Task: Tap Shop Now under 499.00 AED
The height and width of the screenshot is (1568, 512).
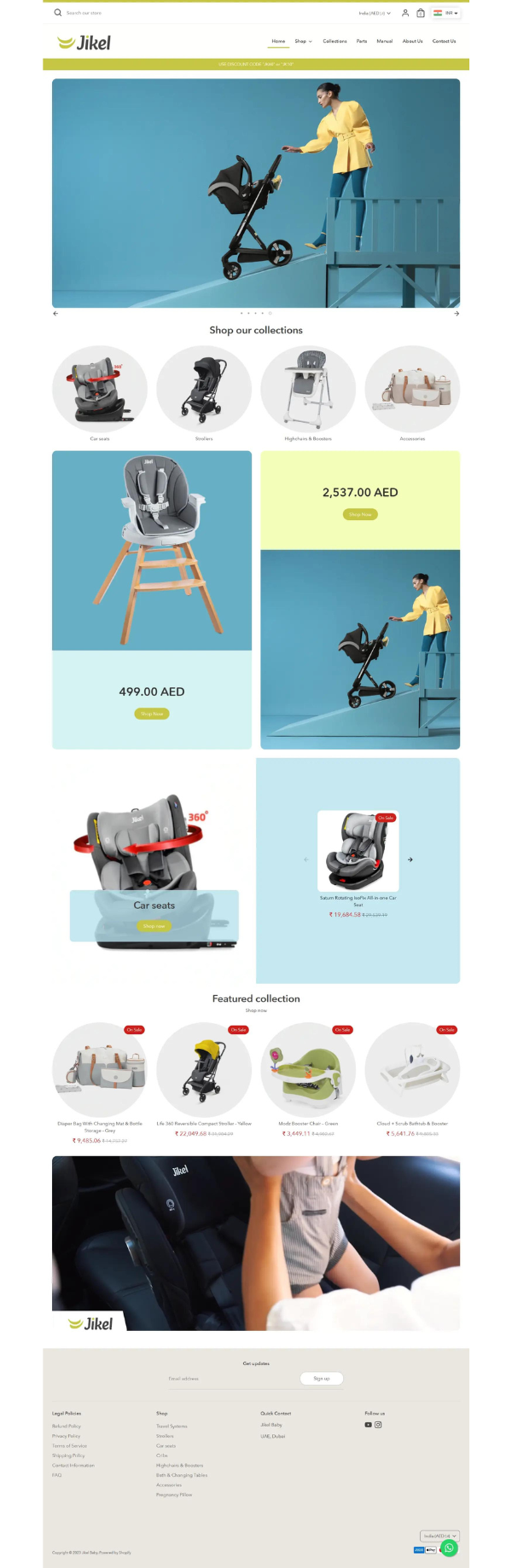Action: [x=152, y=714]
